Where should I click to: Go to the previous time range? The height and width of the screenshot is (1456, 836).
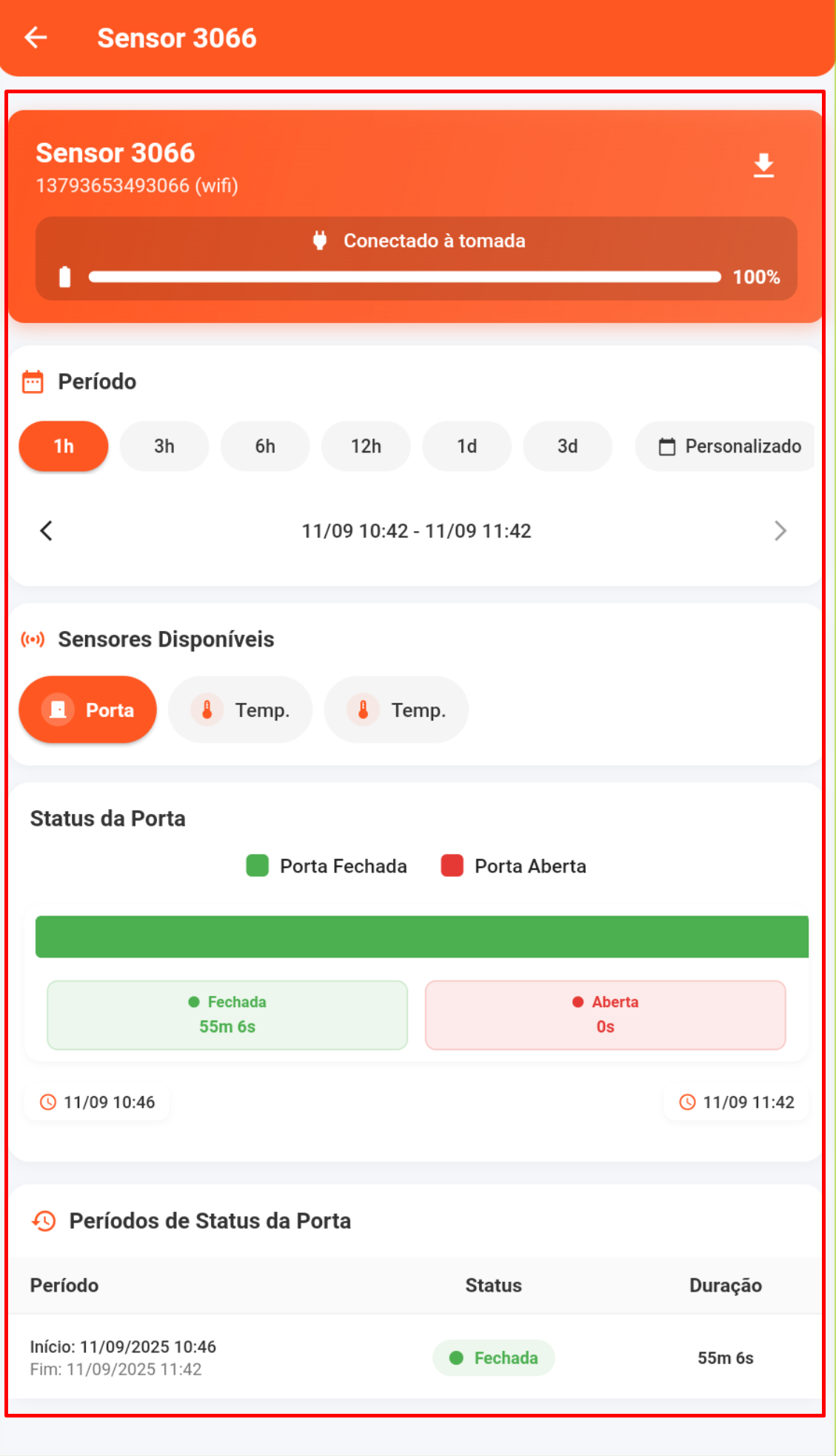pyautogui.click(x=47, y=531)
